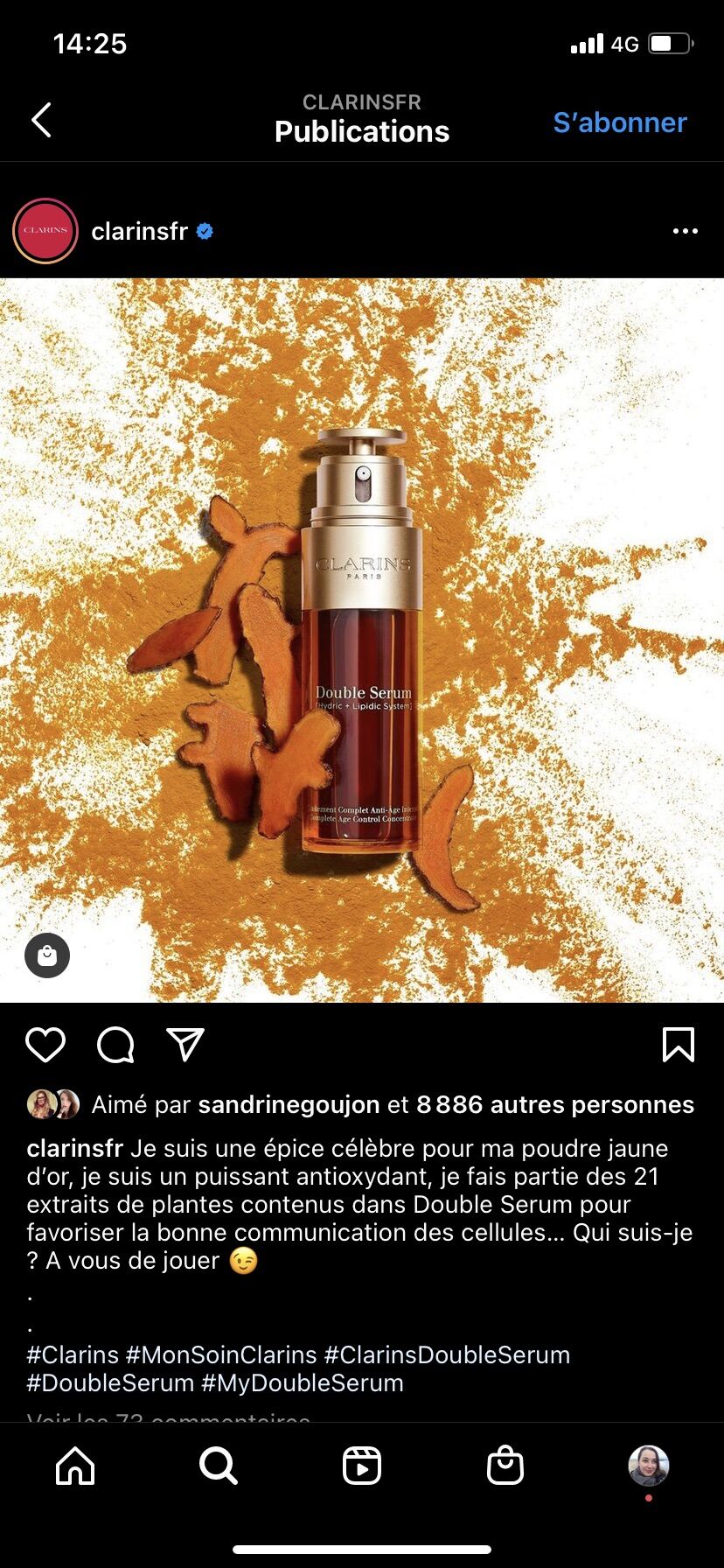
Task: Open the clarinsfr profile picture
Action: (45, 231)
